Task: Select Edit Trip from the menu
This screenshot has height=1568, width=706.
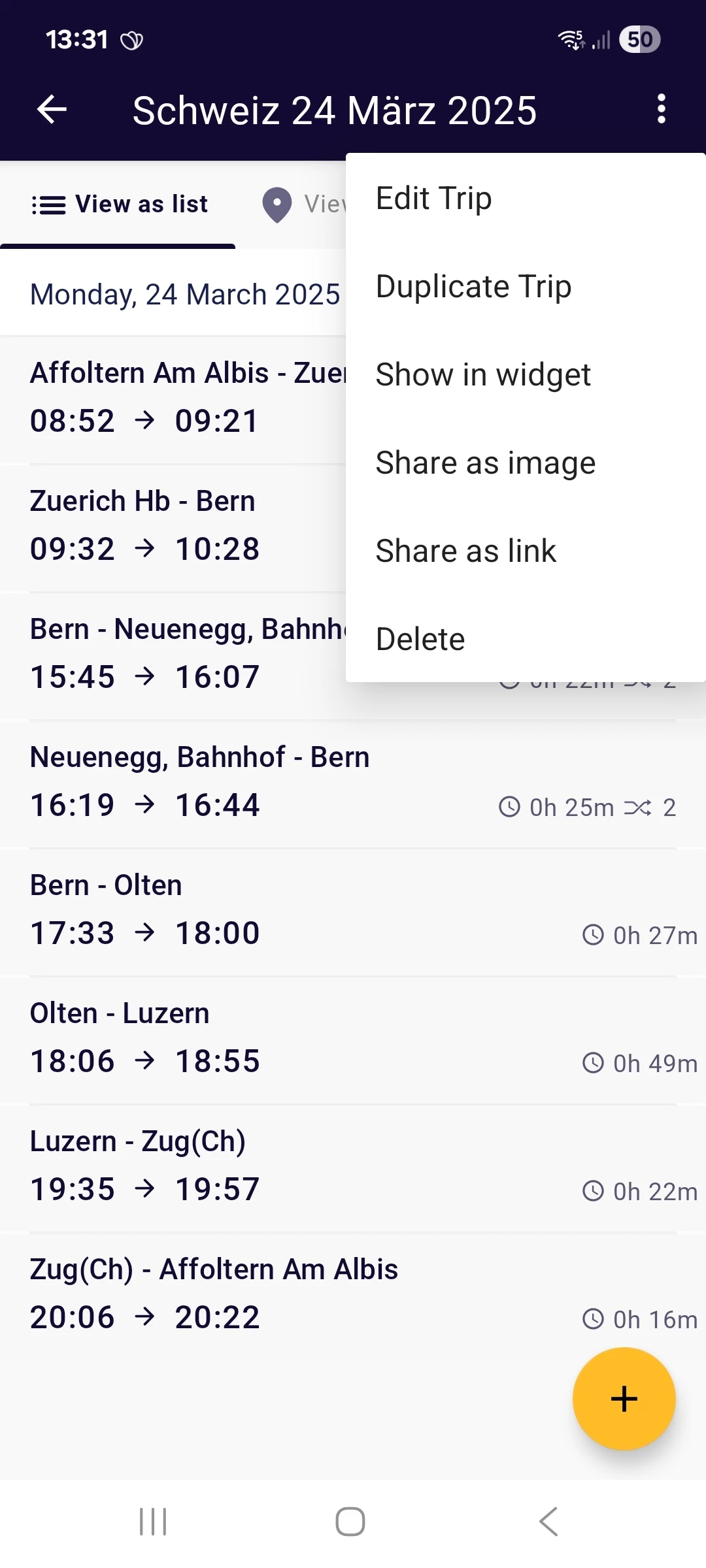Action: [x=433, y=198]
